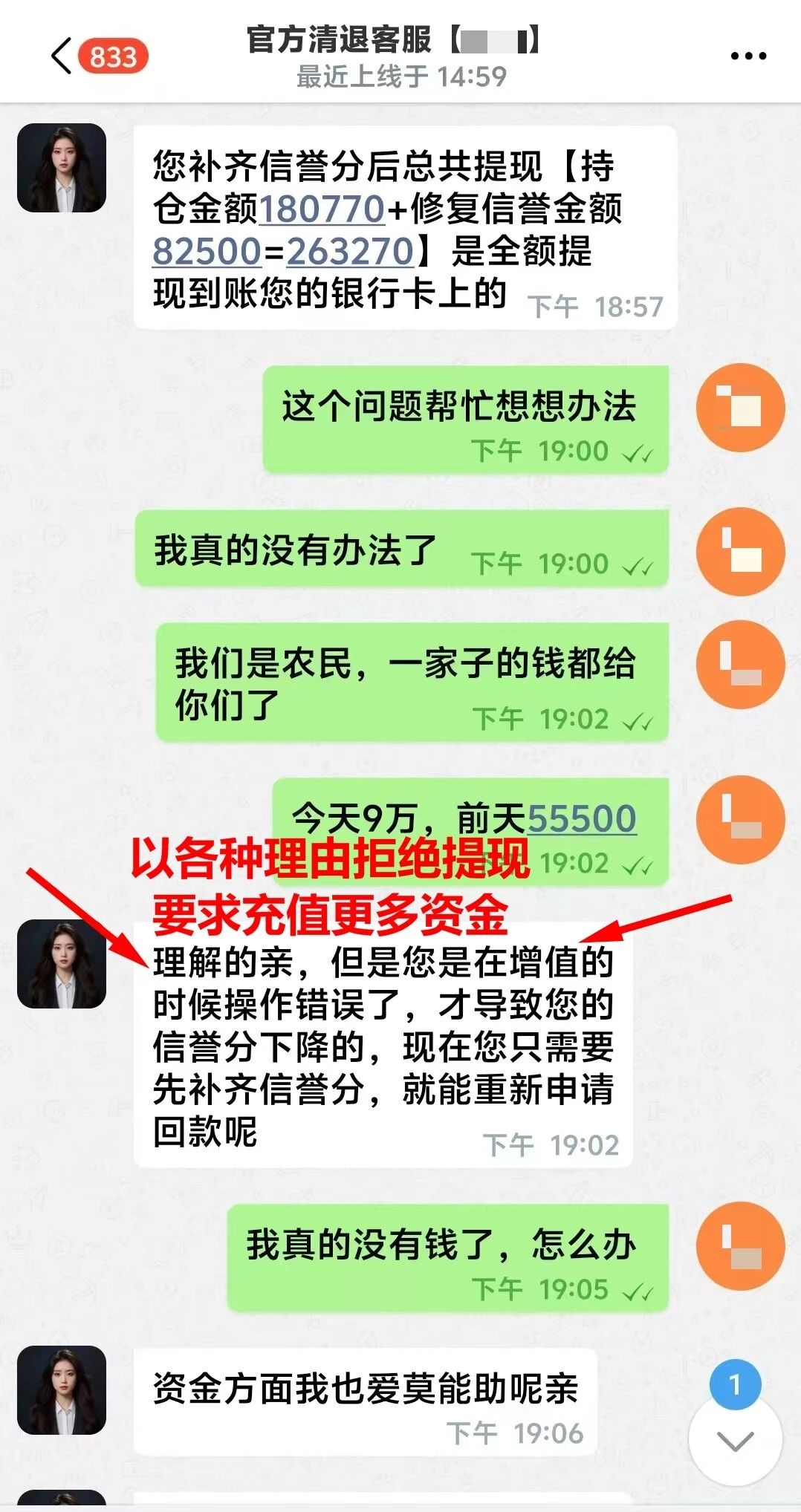
Task: Open 官方清退客服 contact profile from title
Action: (x=392, y=40)
